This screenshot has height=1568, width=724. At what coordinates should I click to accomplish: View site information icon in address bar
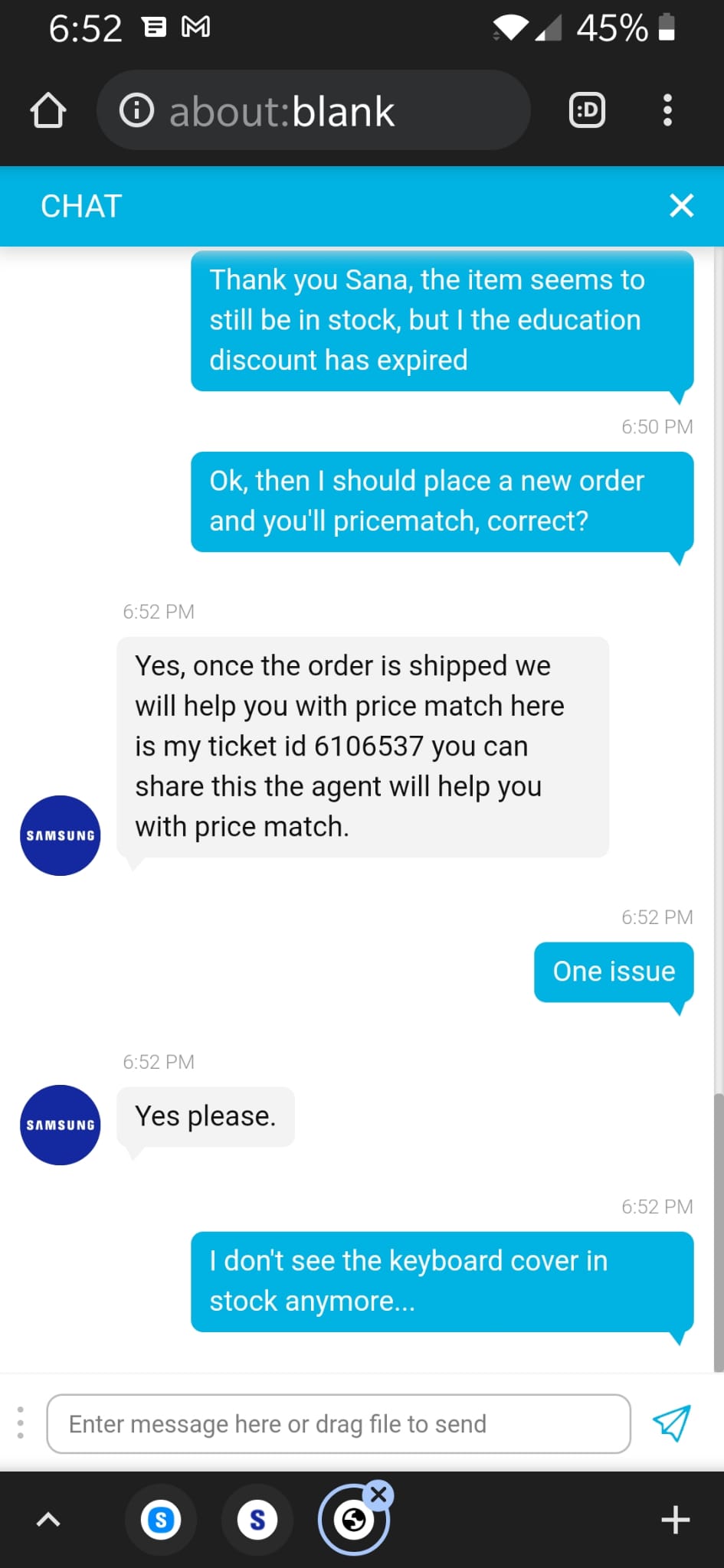pyautogui.click(x=137, y=110)
